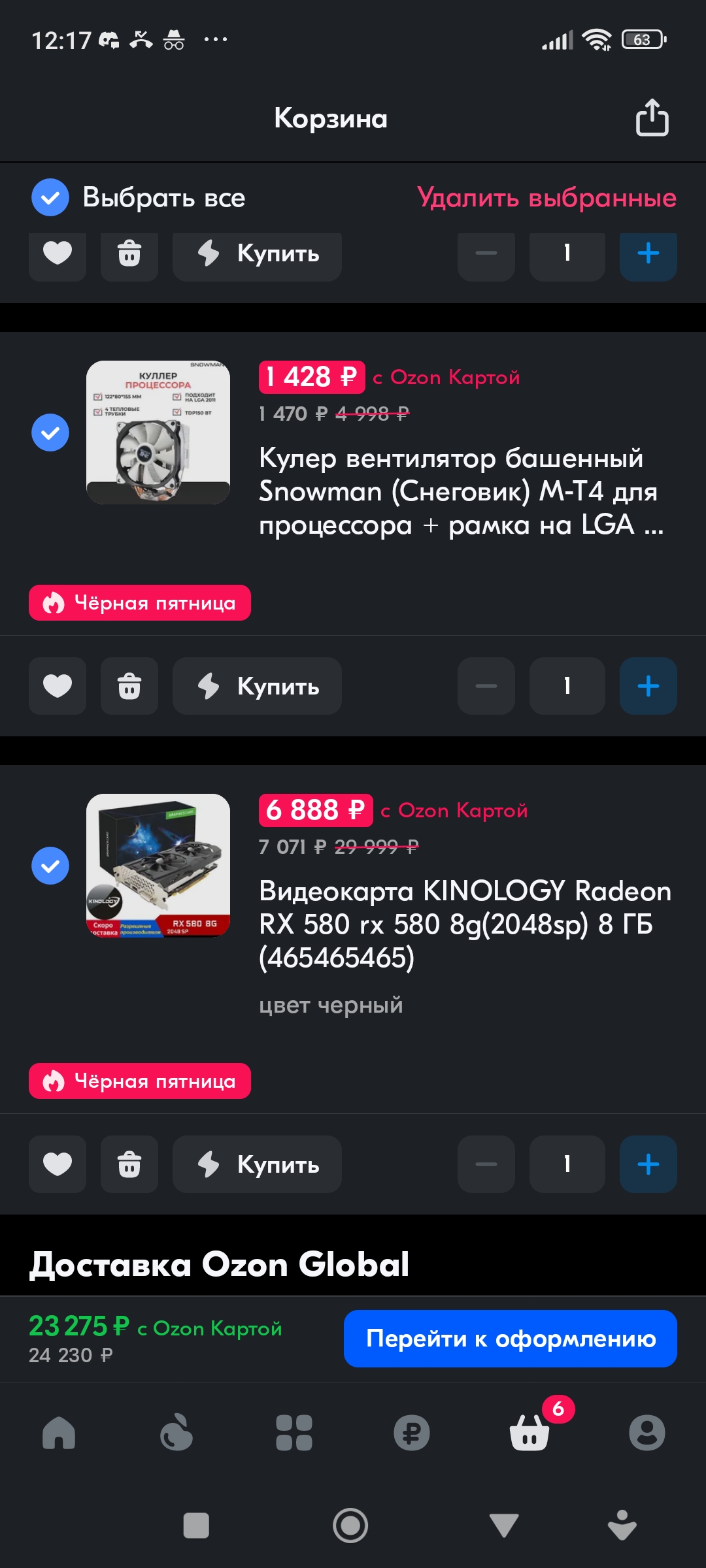
Task: Toggle the "Выбрать все" checkbox
Action: 50,197
